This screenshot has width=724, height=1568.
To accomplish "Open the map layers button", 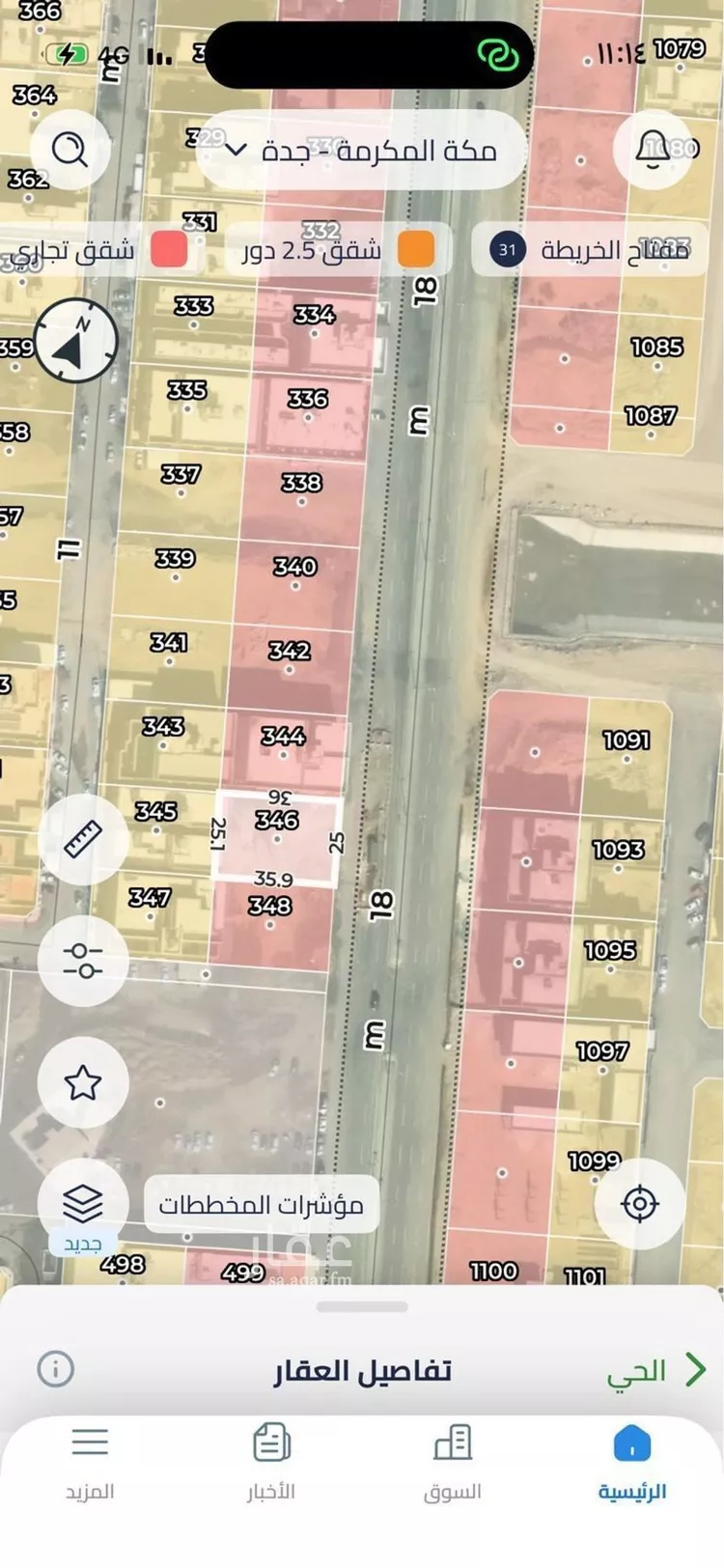I will click(83, 1203).
